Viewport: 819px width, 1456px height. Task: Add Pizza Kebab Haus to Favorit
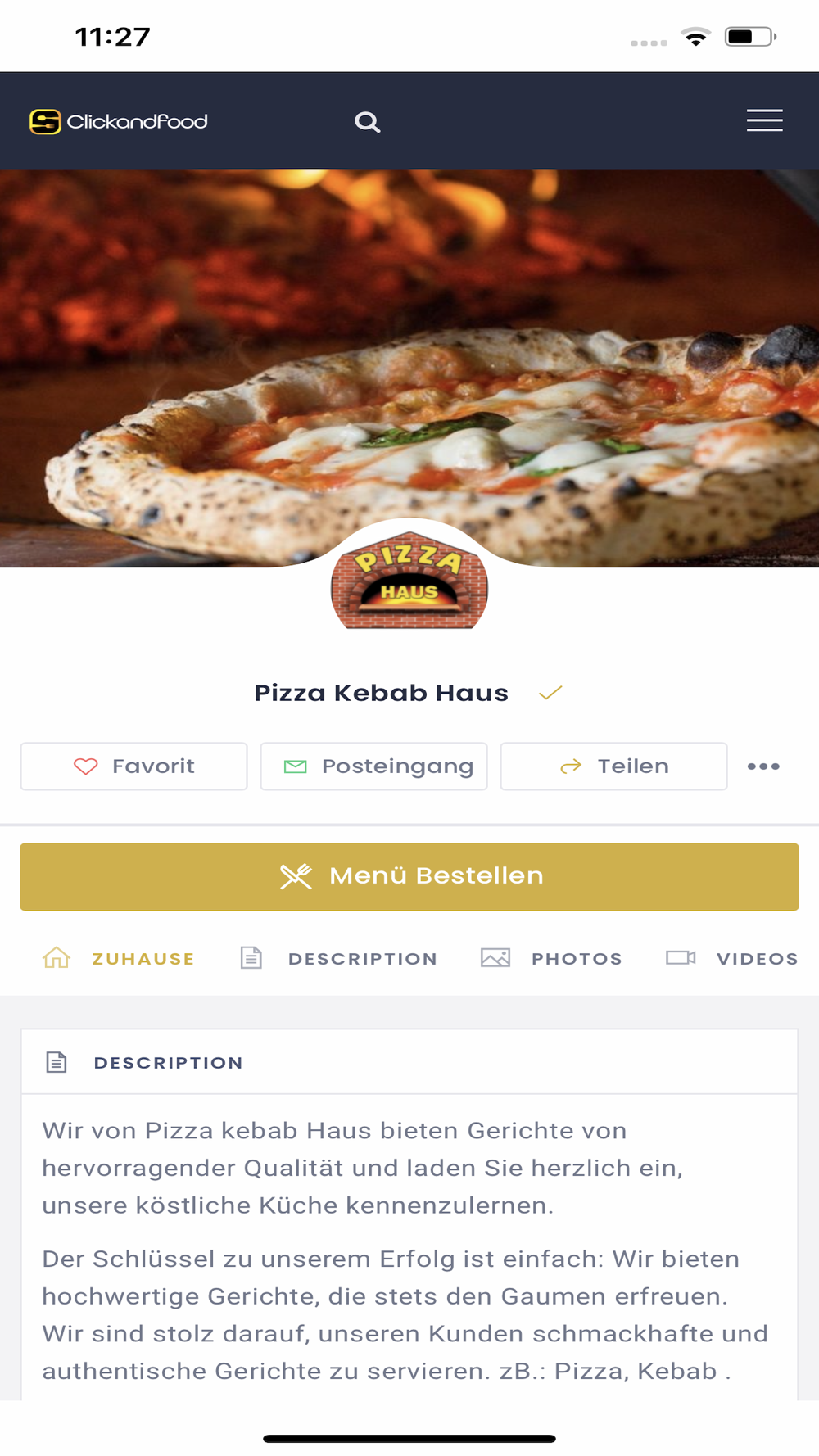click(x=133, y=766)
